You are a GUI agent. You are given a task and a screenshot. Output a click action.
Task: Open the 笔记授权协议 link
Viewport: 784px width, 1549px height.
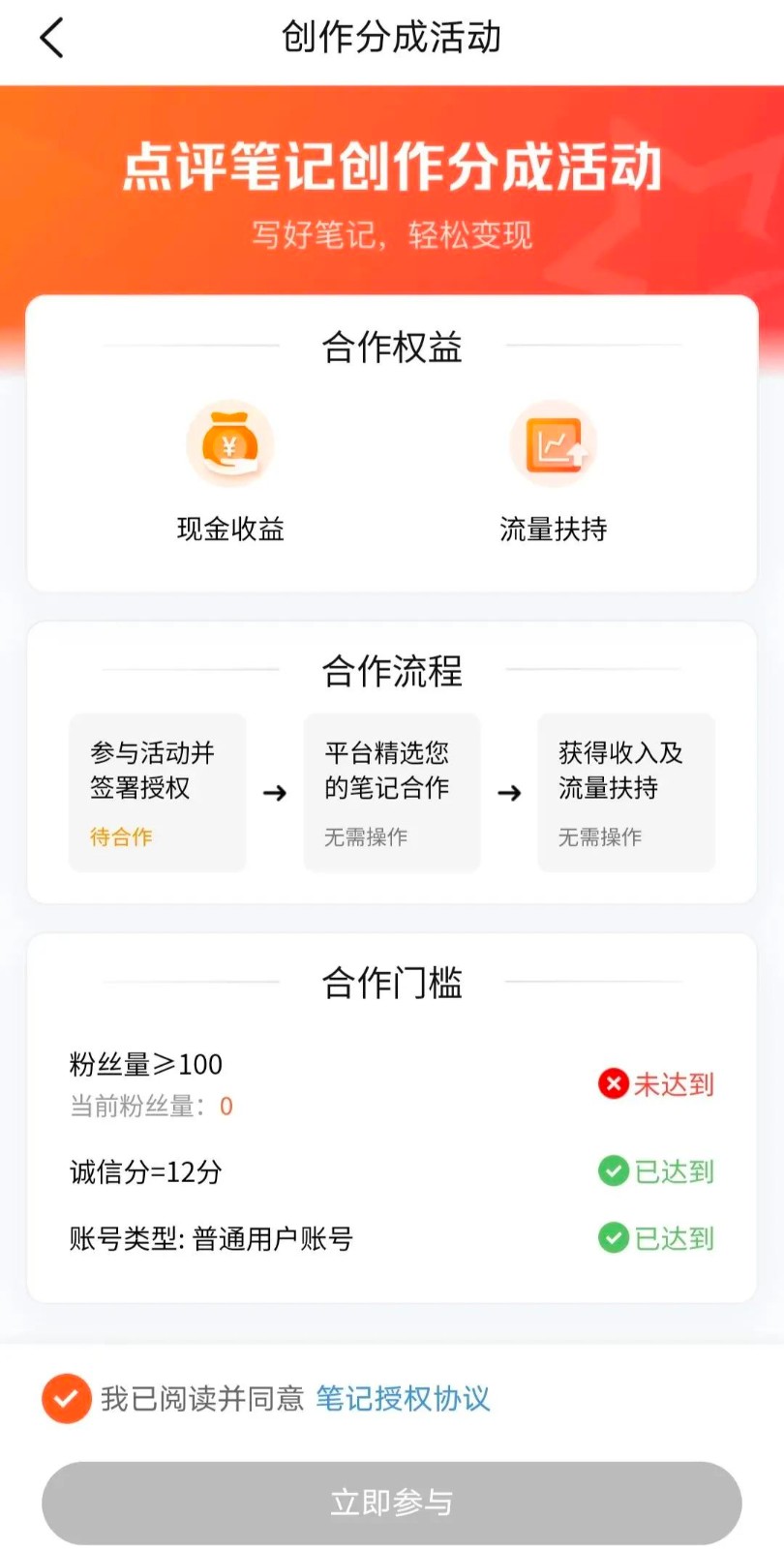pos(403,1398)
